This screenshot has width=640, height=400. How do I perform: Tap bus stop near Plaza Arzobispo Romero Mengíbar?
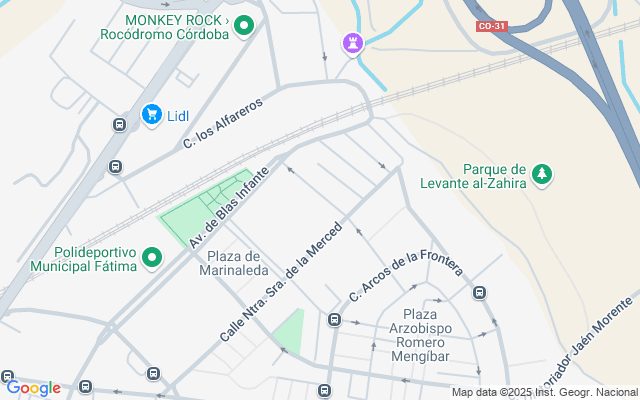pyautogui.click(x=479, y=293)
